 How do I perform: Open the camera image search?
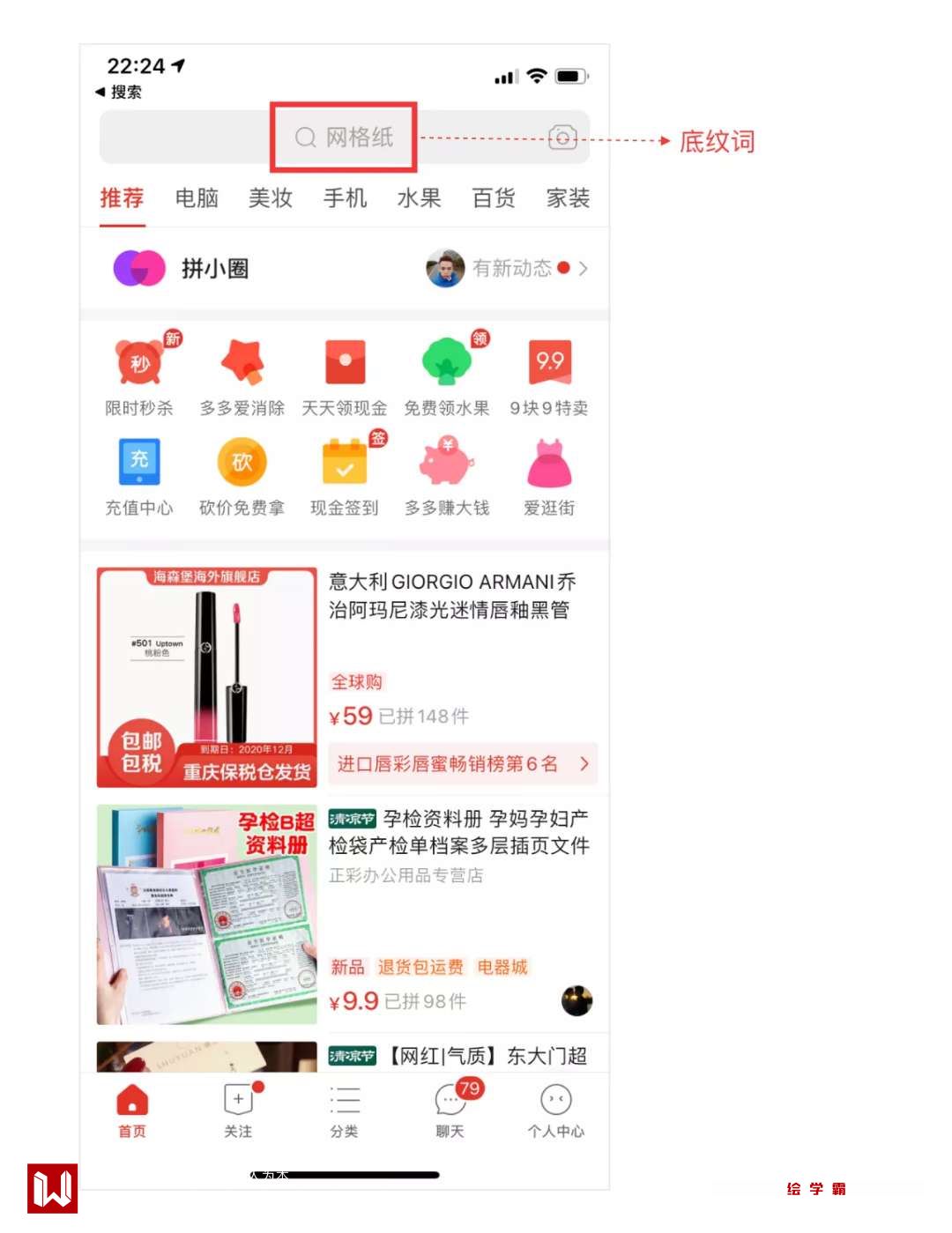(x=562, y=137)
